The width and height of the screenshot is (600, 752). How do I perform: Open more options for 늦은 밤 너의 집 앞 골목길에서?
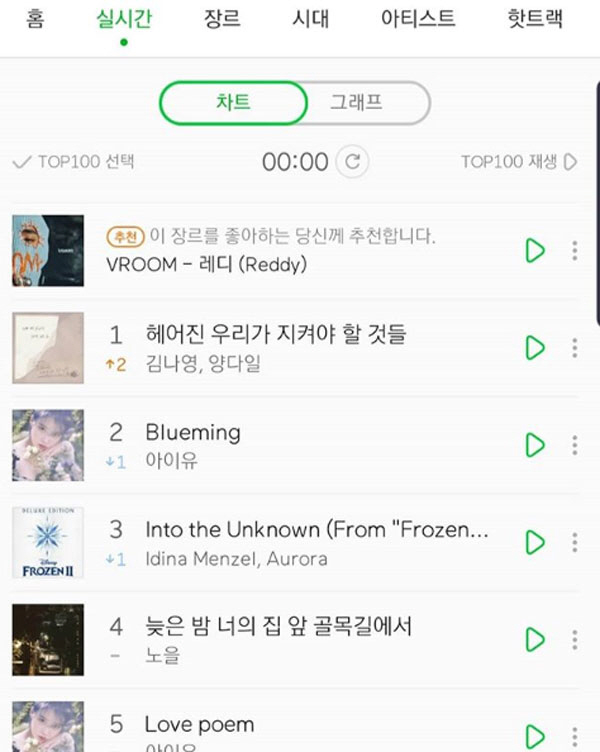click(574, 639)
